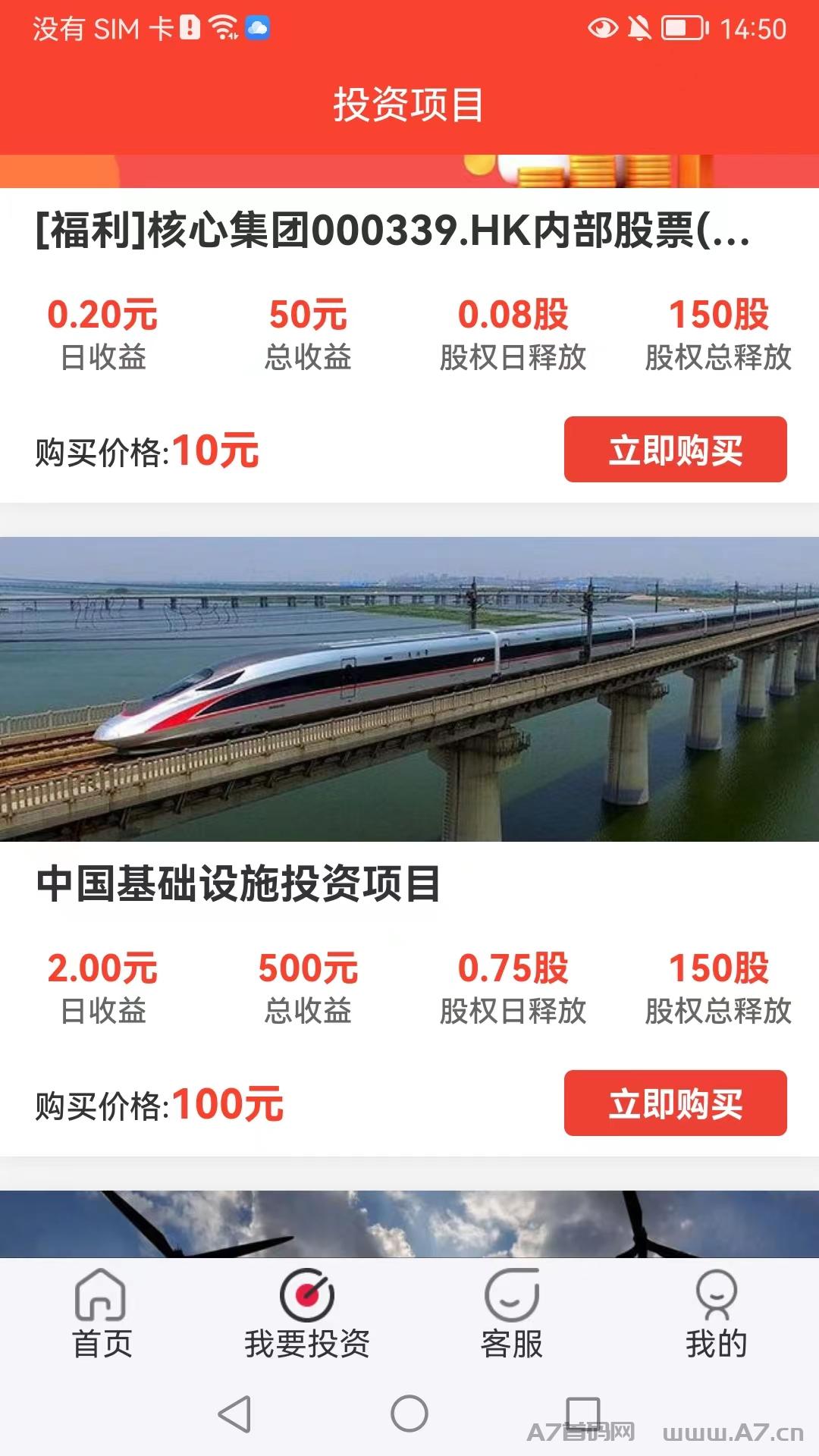The width and height of the screenshot is (819, 1456).
Task: Tap 立即购买 for 中国基础设施投资项目
Action: click(x=675, y=1103)
